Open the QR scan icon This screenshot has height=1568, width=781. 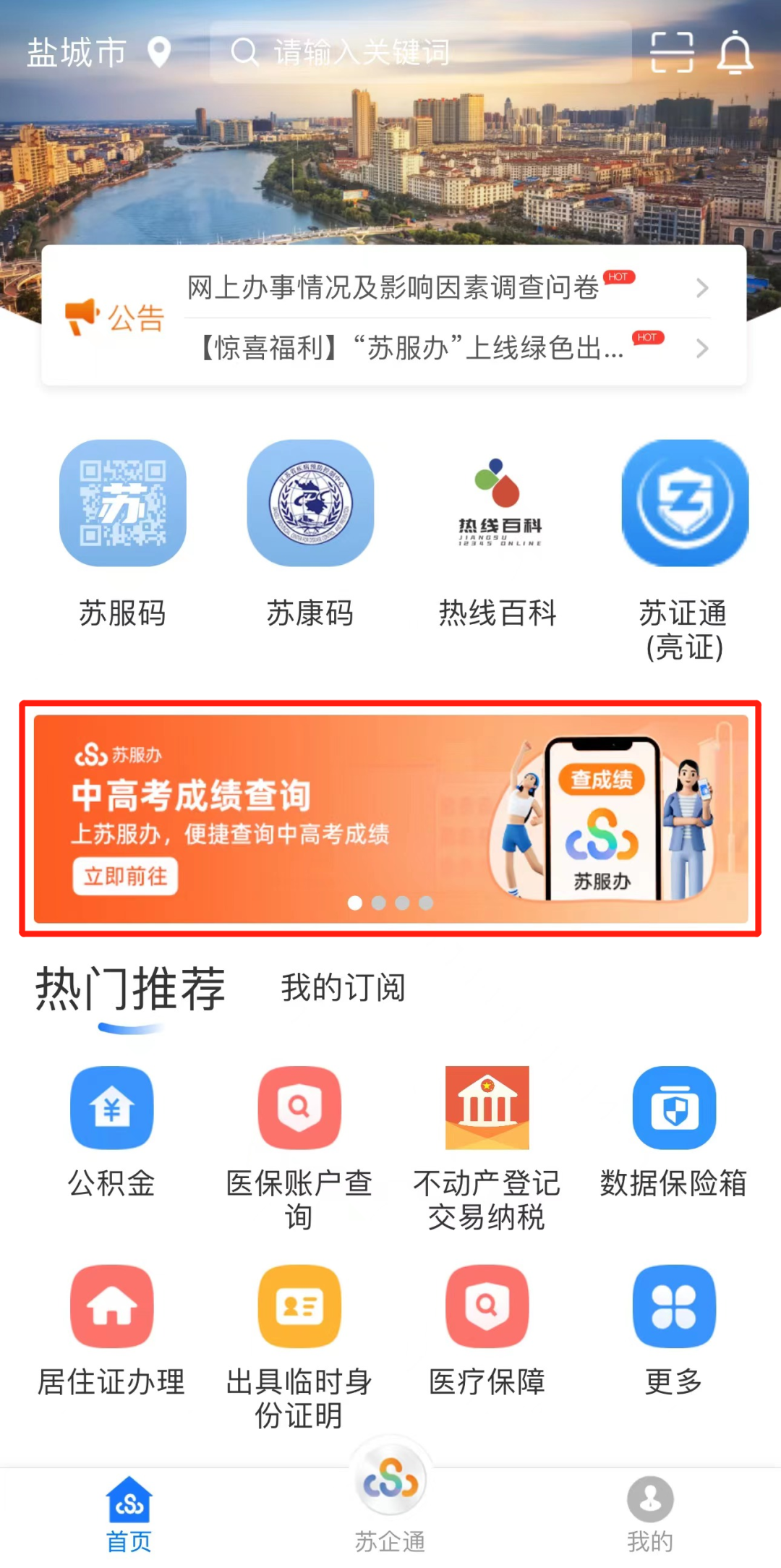point(672,53)
